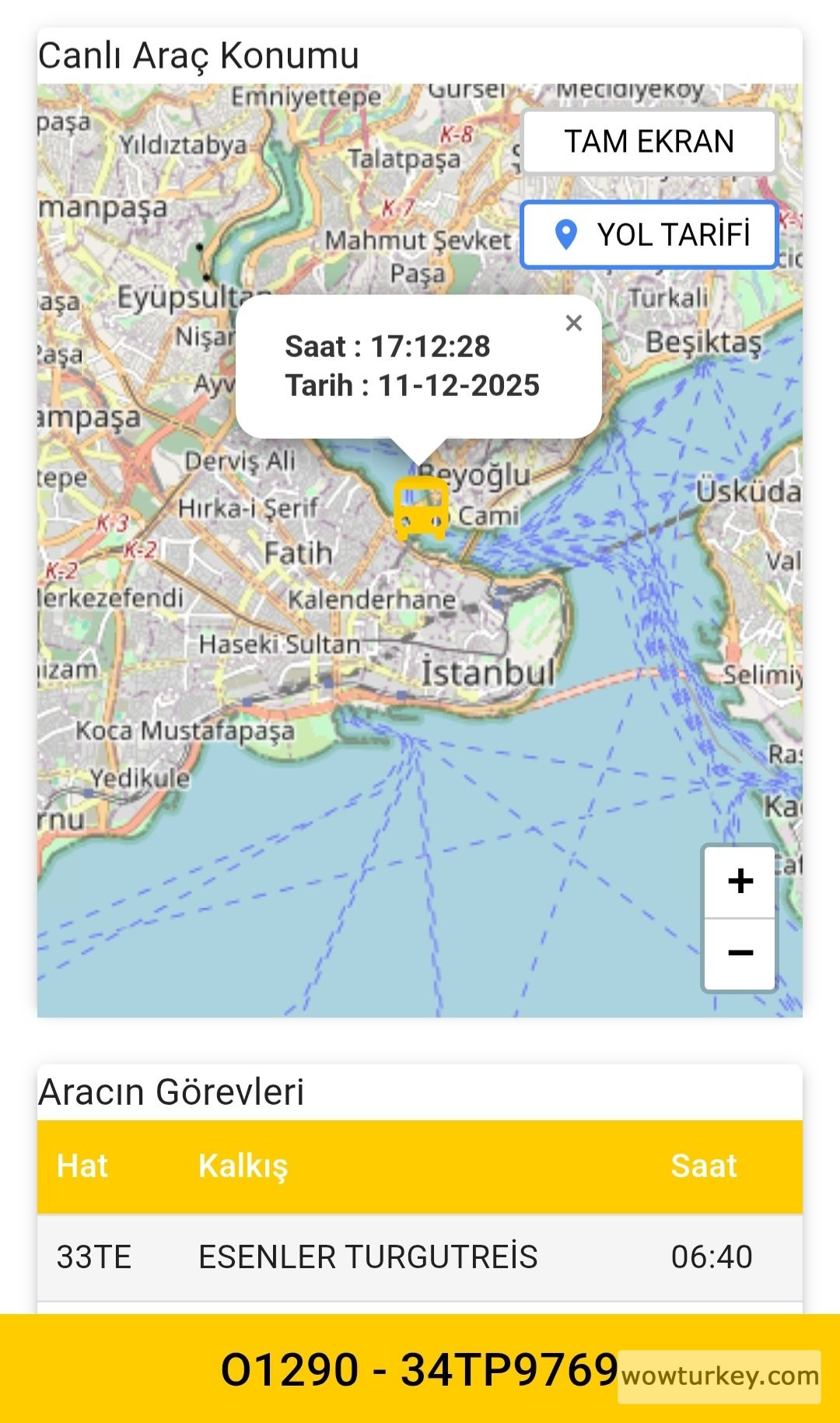The image size is (840, 1423).
Task: Zoom in on the map
Action: 740,881
